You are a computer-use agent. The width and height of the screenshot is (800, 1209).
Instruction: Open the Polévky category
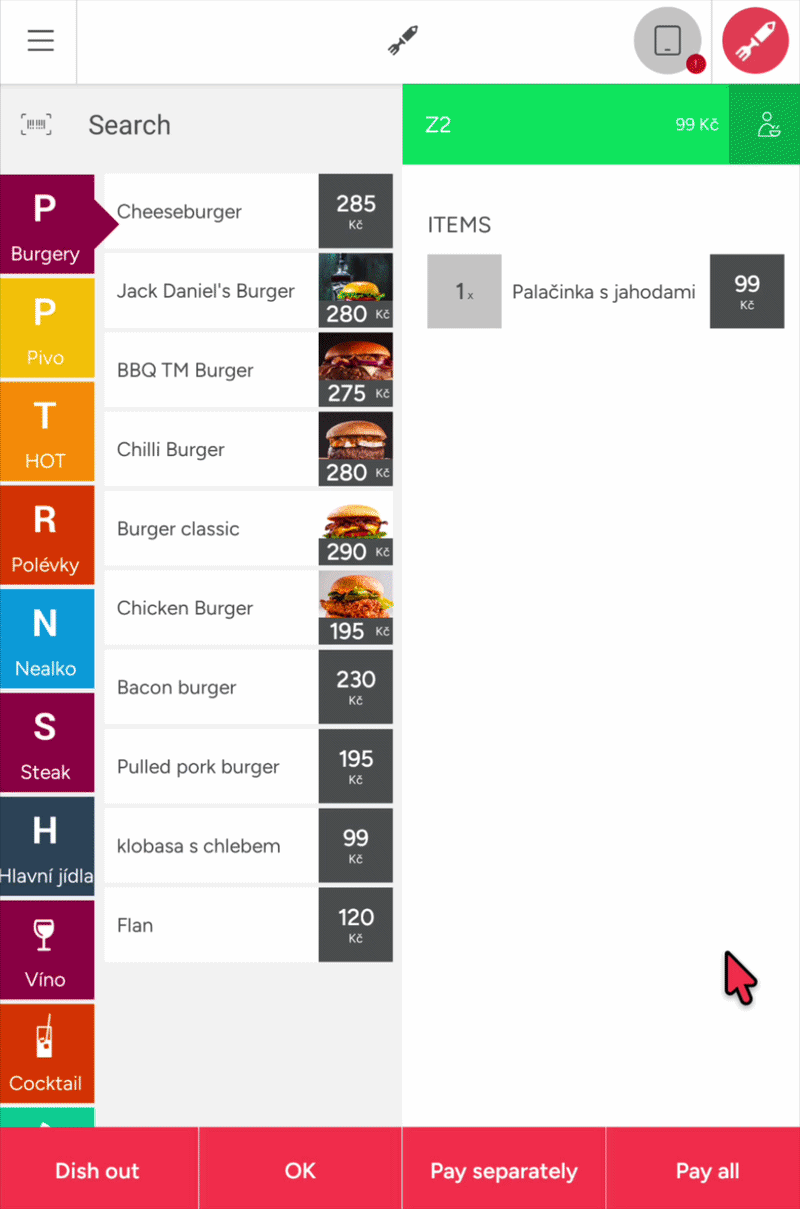point(47,535)
